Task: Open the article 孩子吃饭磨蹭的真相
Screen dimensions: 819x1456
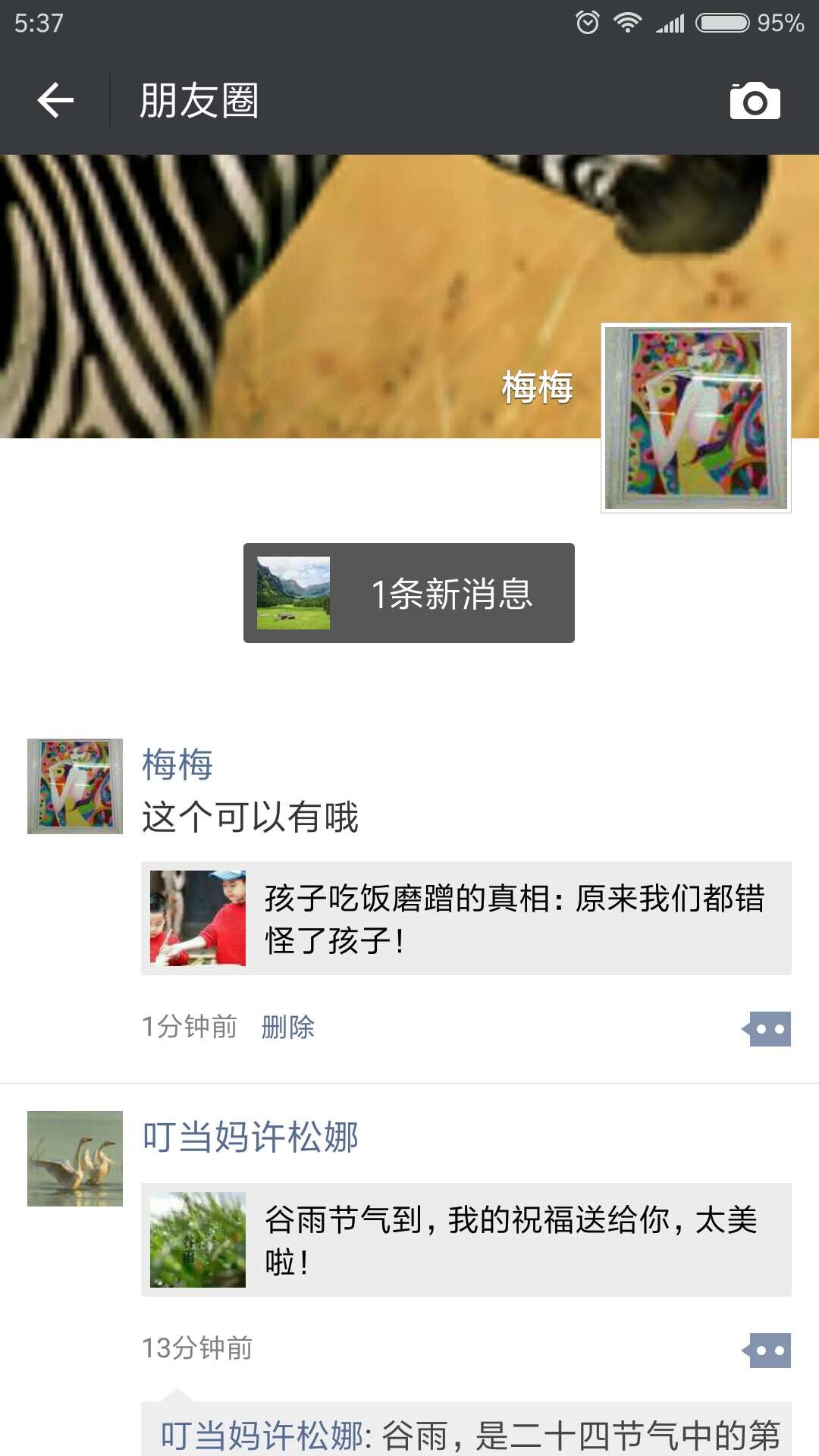Action: (466, 918)
